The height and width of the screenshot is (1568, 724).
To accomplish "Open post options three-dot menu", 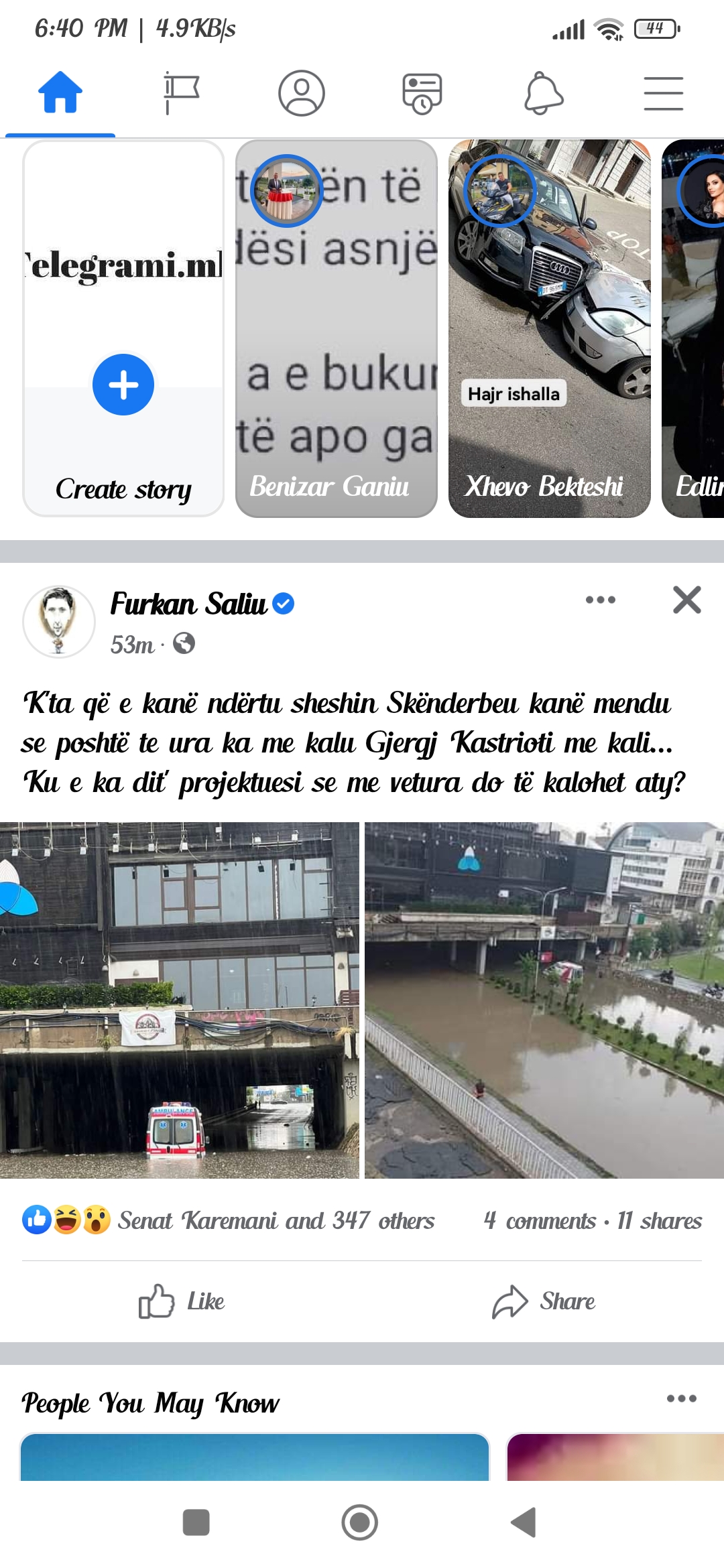I will (600, 600).
